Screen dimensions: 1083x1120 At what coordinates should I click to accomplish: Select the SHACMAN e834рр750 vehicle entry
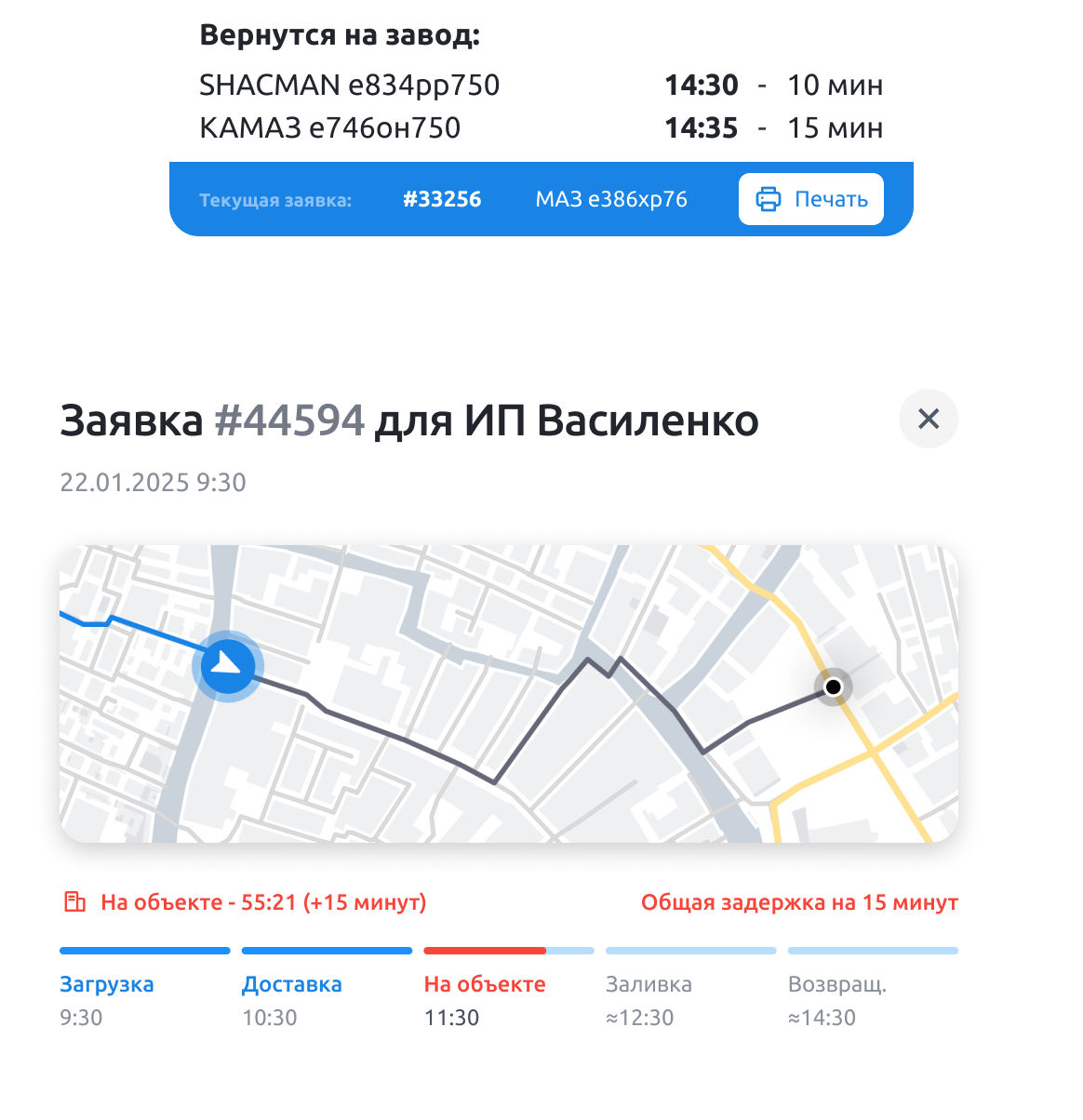point(350,85)
